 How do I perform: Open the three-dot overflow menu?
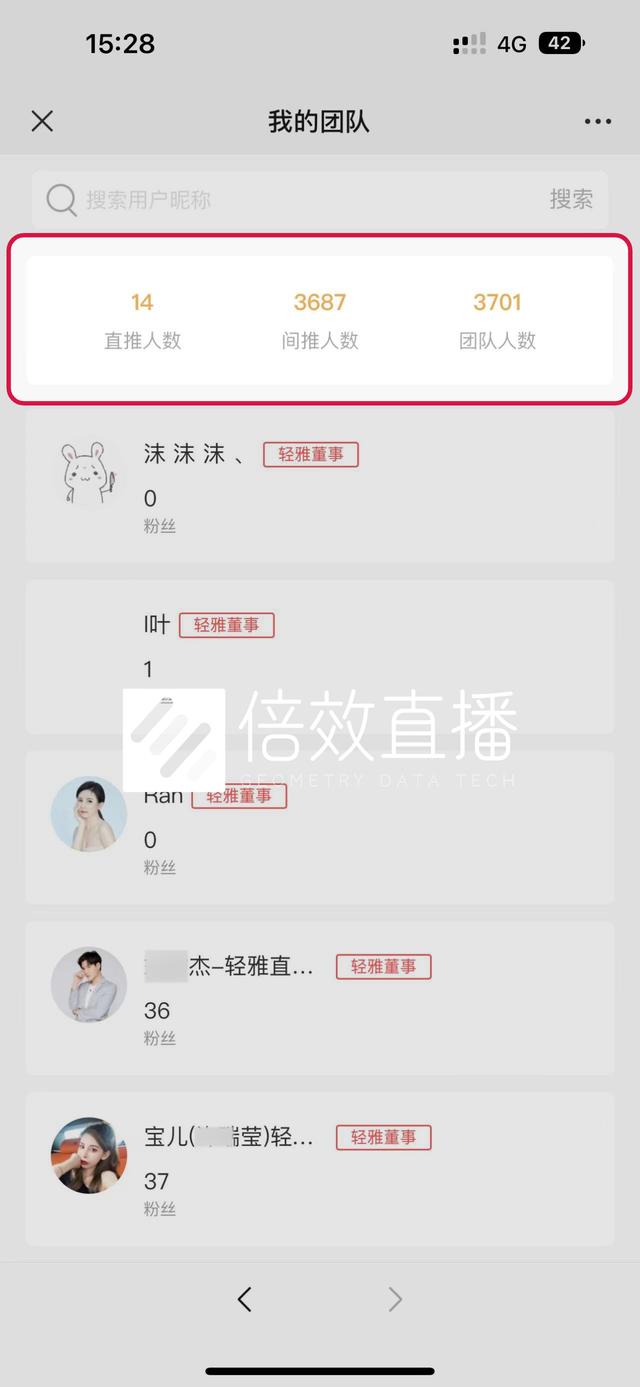[597, 122]
